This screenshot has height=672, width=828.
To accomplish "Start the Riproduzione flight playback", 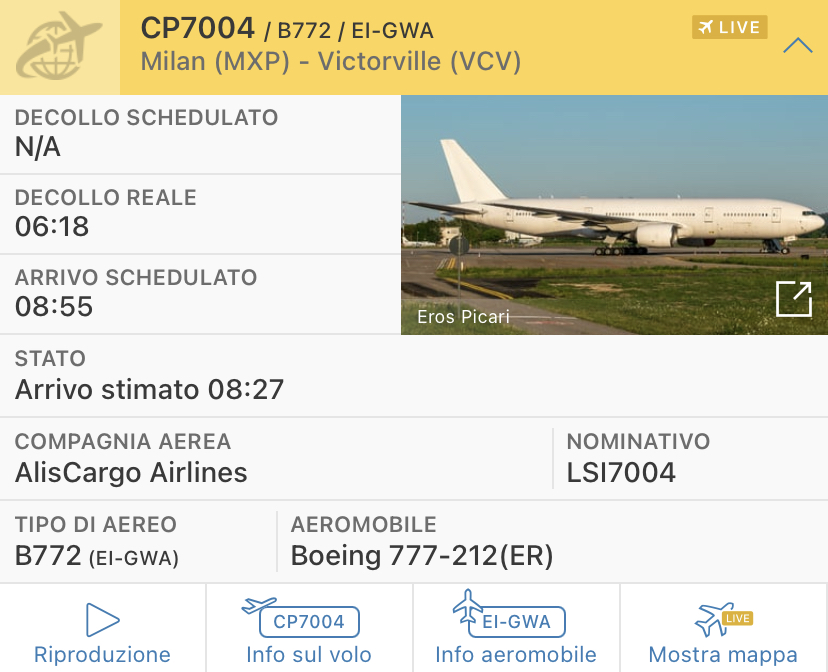I will coord(103,632).
